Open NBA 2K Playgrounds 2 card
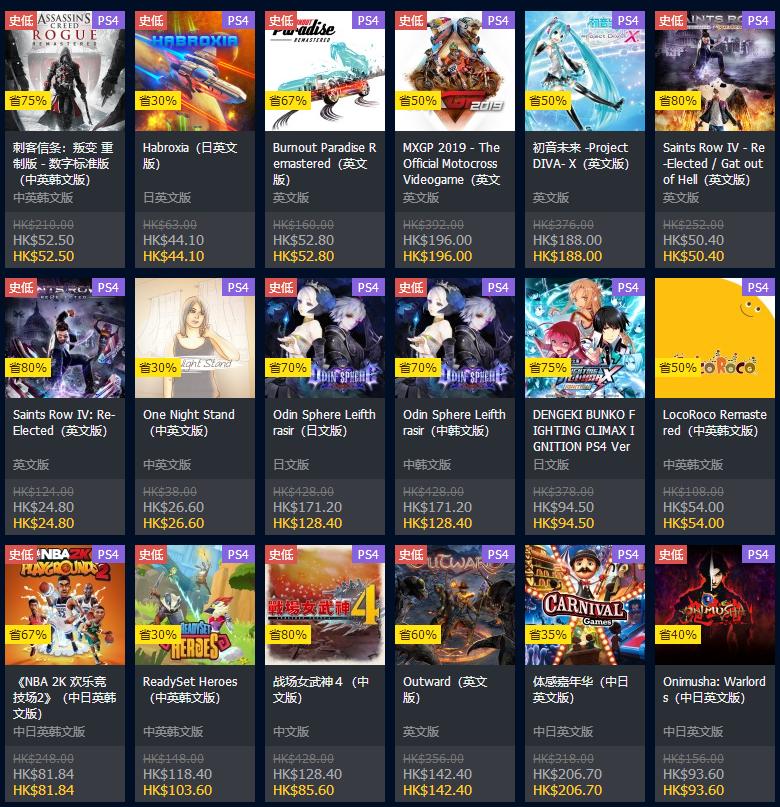This screenshot has width=780, height=807. point(65,607)
